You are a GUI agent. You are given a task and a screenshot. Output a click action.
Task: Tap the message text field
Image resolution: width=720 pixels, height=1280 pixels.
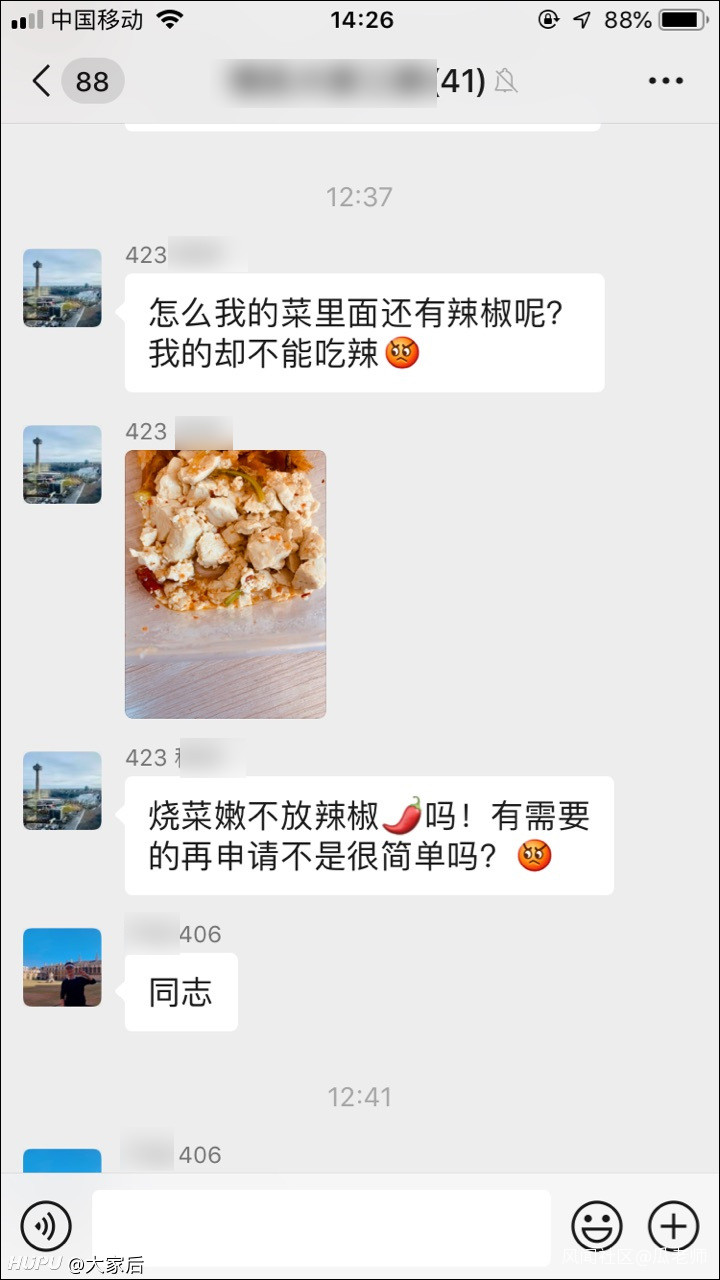[321, 1226]
